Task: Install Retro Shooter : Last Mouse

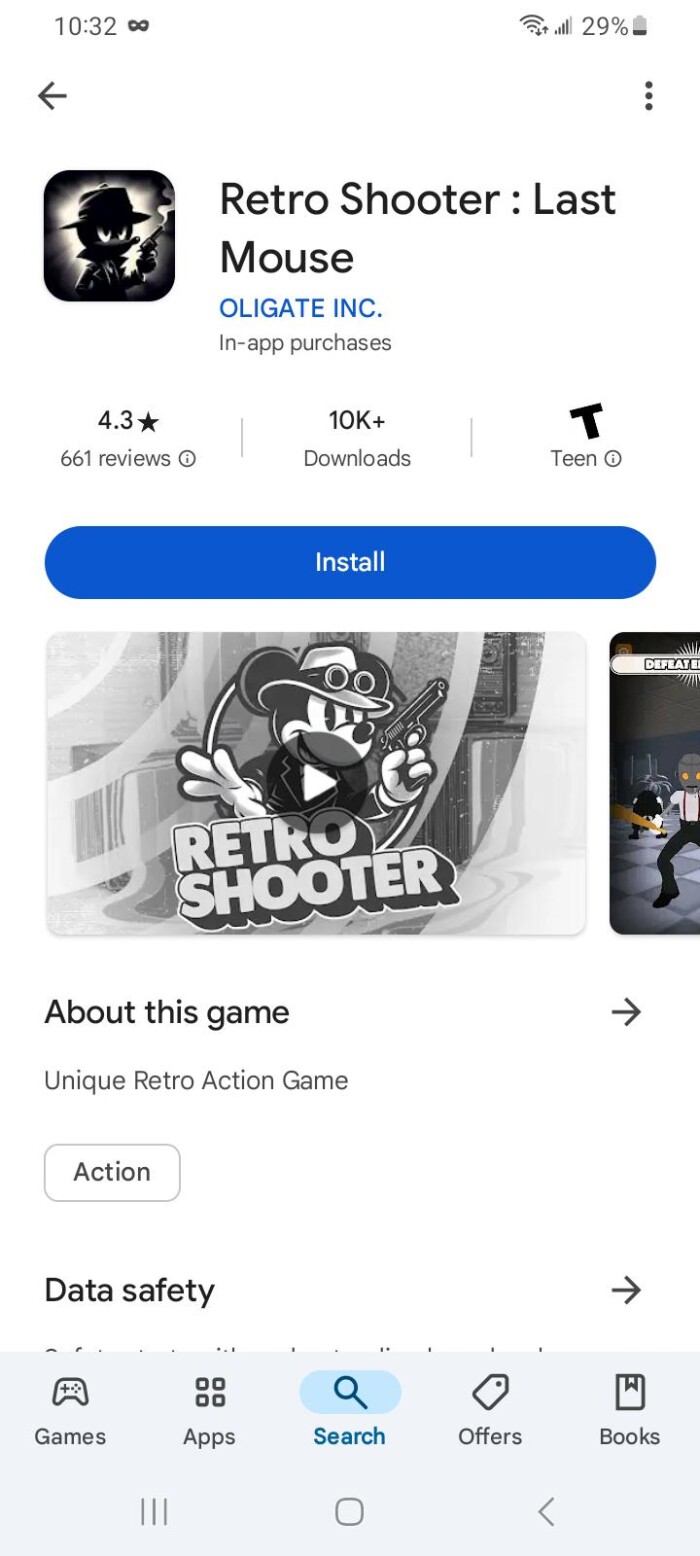Action: [x=350, y=562]
